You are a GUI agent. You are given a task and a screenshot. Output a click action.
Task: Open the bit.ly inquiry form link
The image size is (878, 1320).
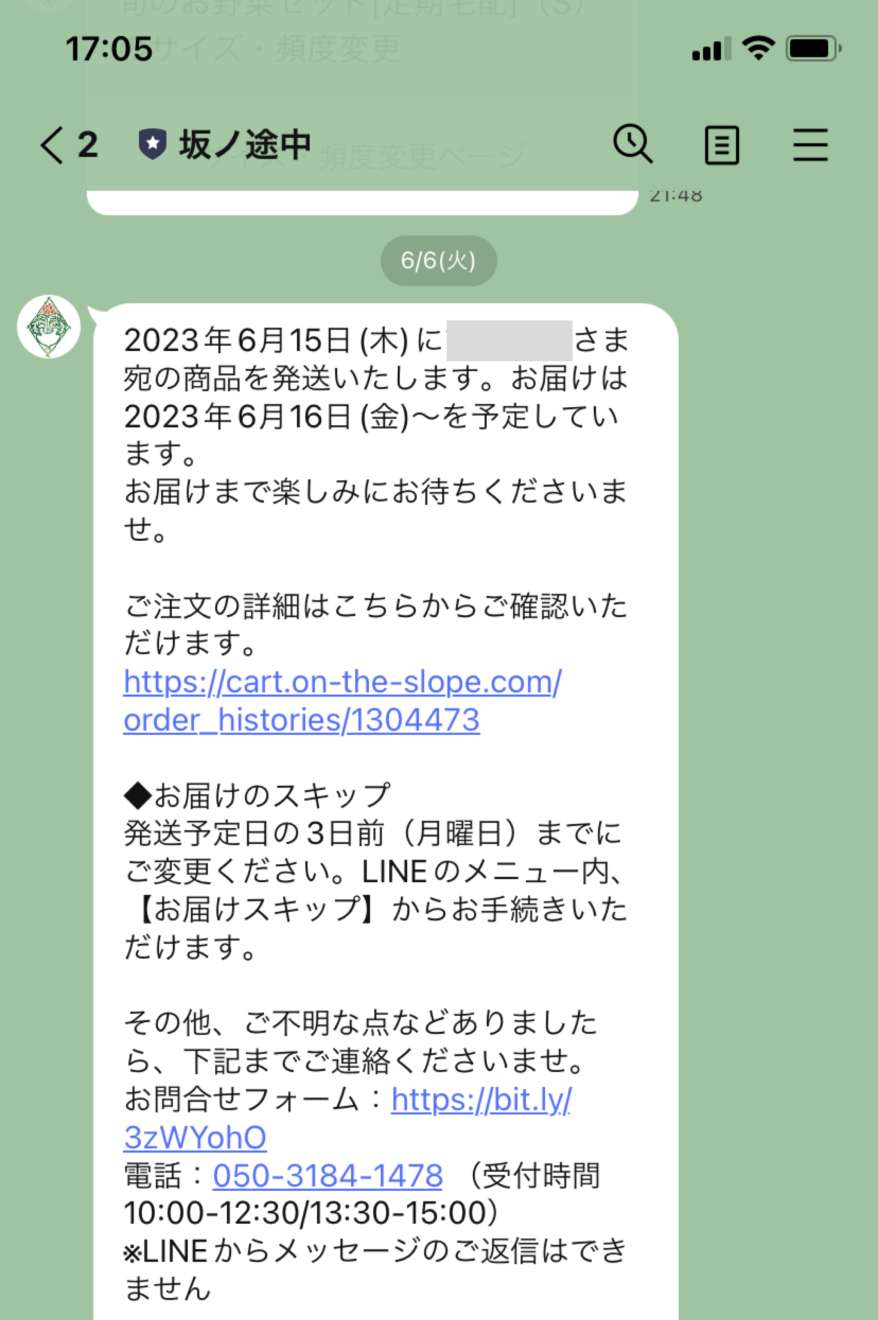[480, 1100]
